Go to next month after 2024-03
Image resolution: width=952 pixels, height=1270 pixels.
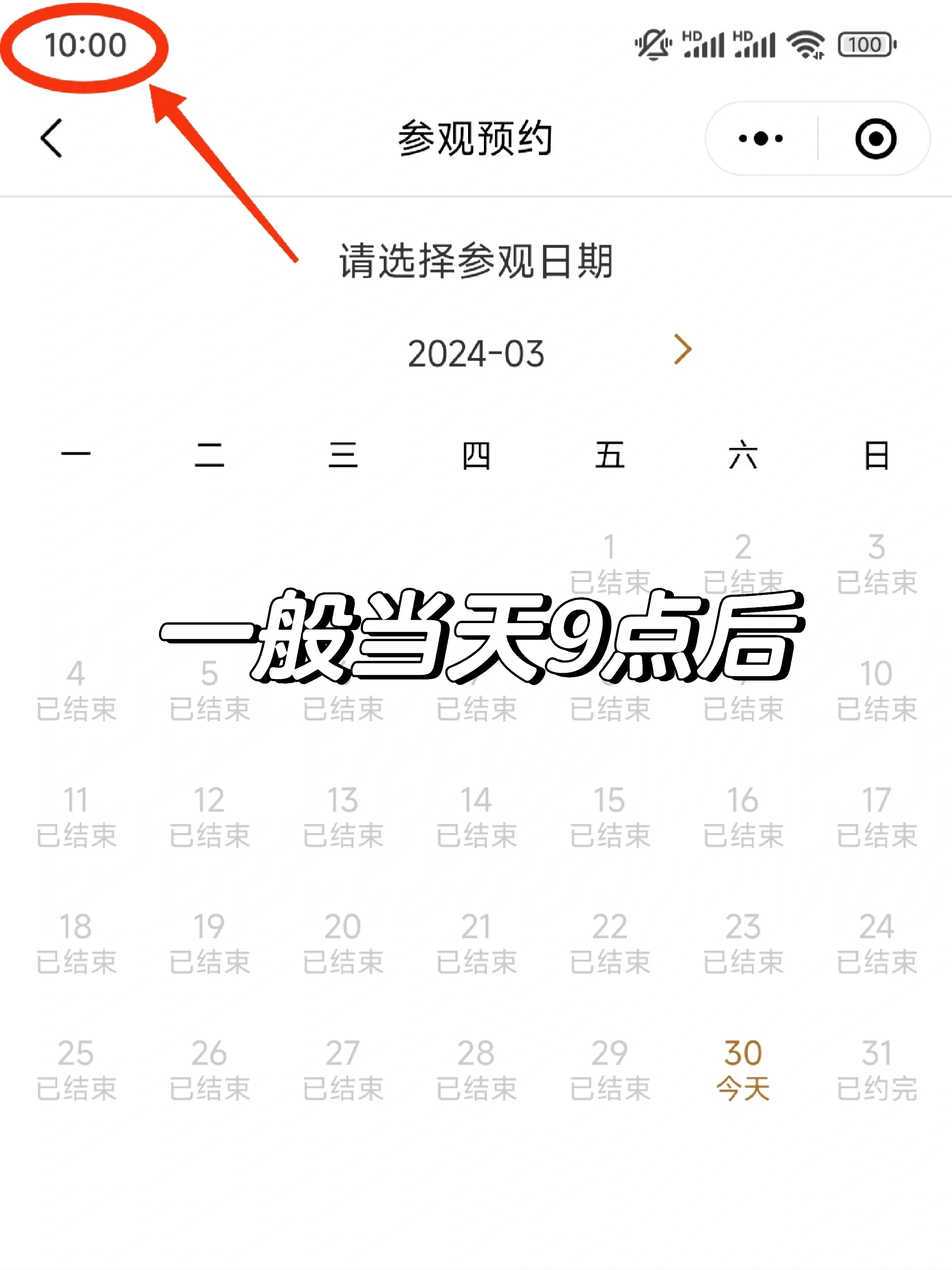coord(682,349)
